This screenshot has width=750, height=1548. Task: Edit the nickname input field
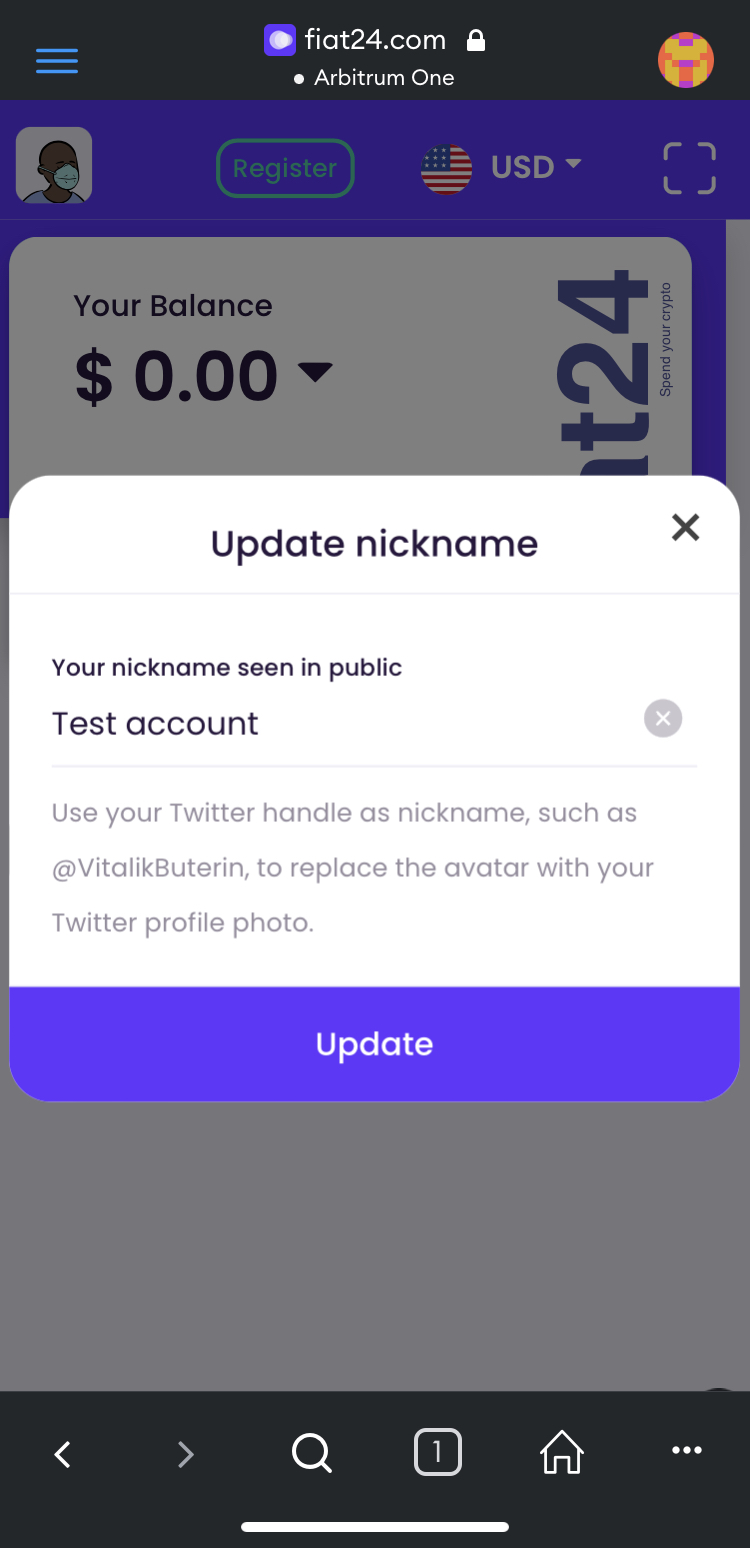click(x=345, y=723)
